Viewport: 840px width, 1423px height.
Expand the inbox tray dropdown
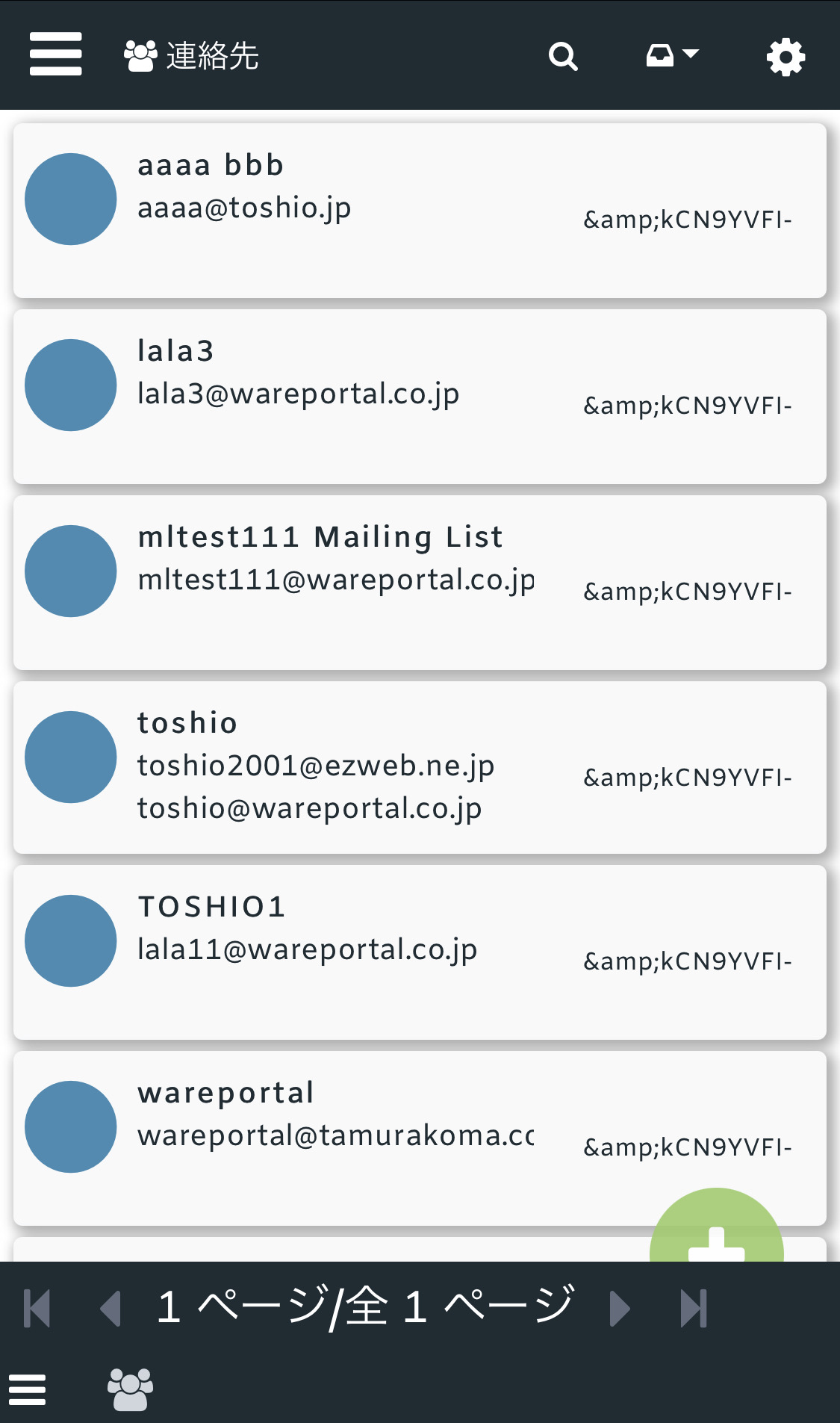tap(671, 55)
